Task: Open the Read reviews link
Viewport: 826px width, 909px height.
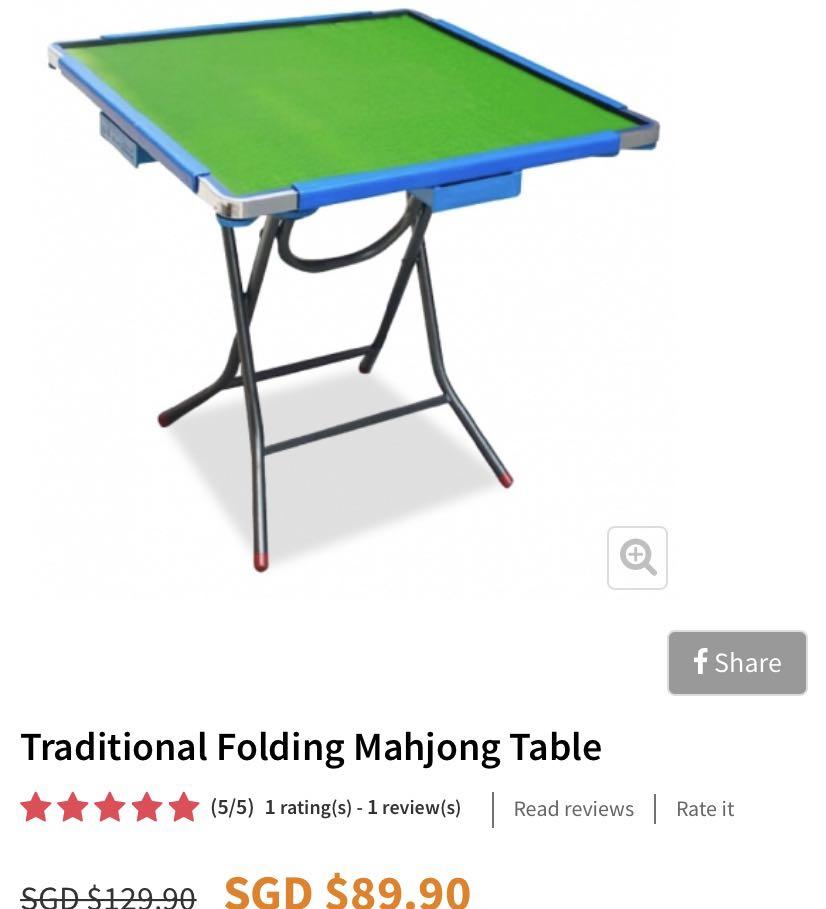Action: click(573, 808)
